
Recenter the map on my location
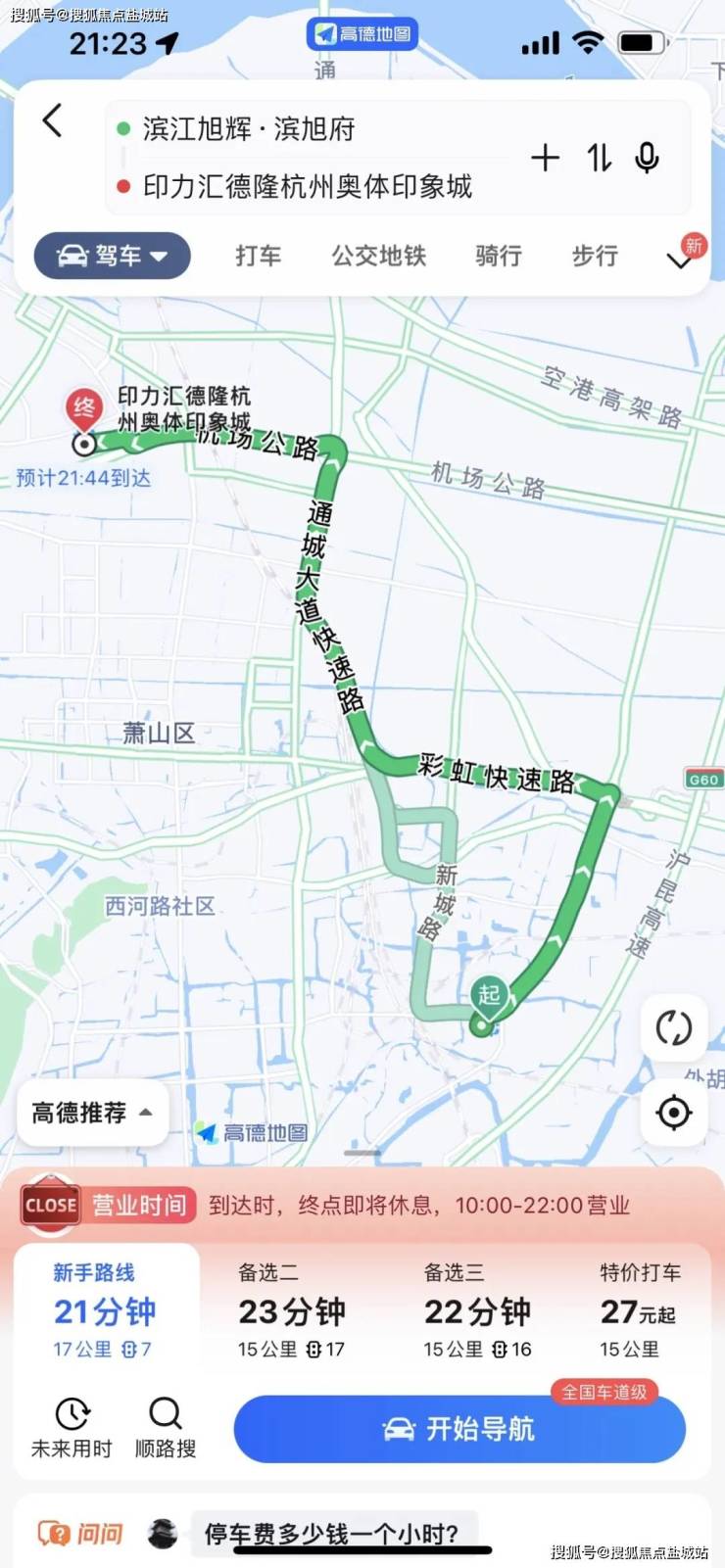click(x=673, y=1113)
